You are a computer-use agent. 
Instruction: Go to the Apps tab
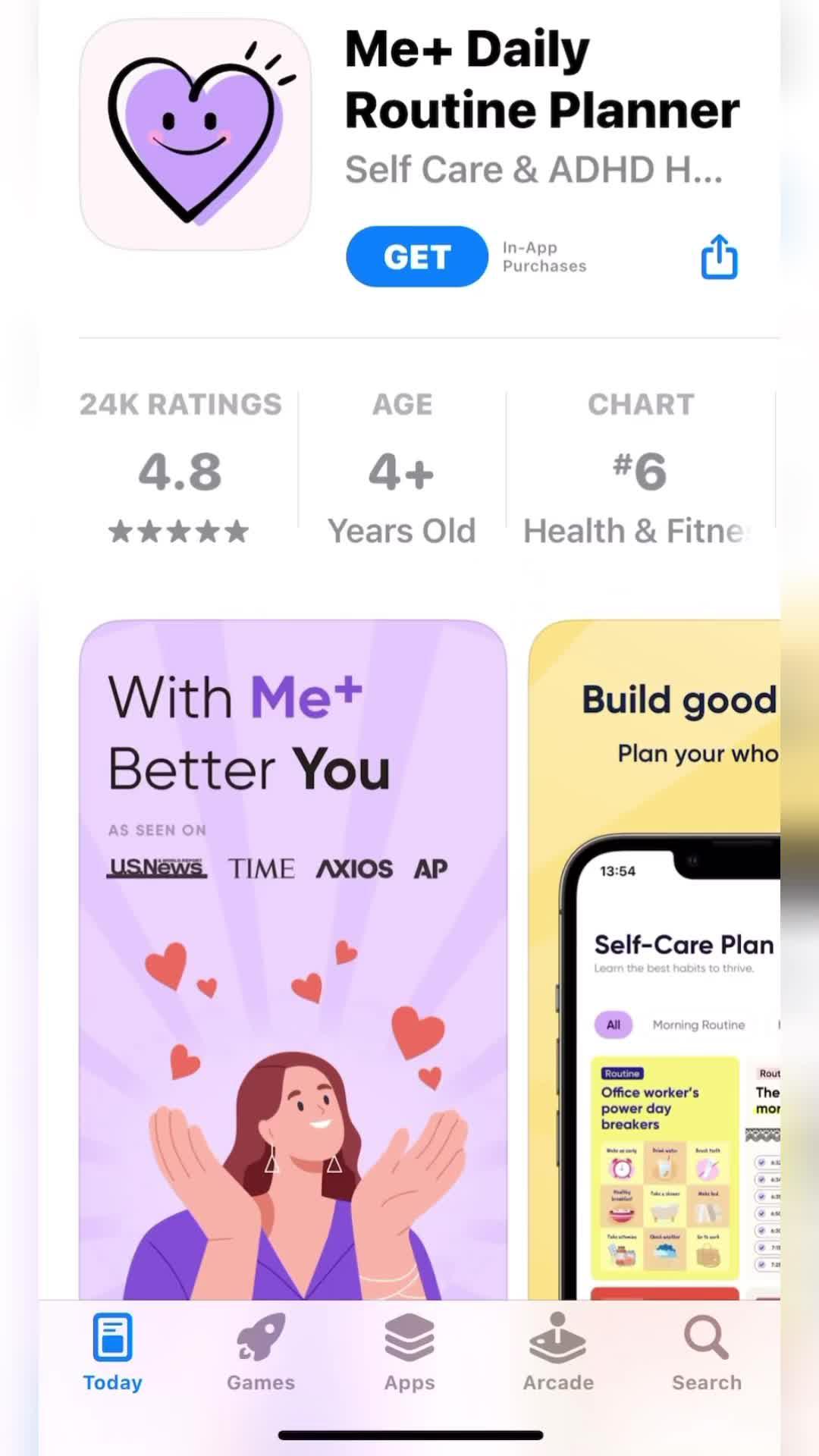point(409,1353)
